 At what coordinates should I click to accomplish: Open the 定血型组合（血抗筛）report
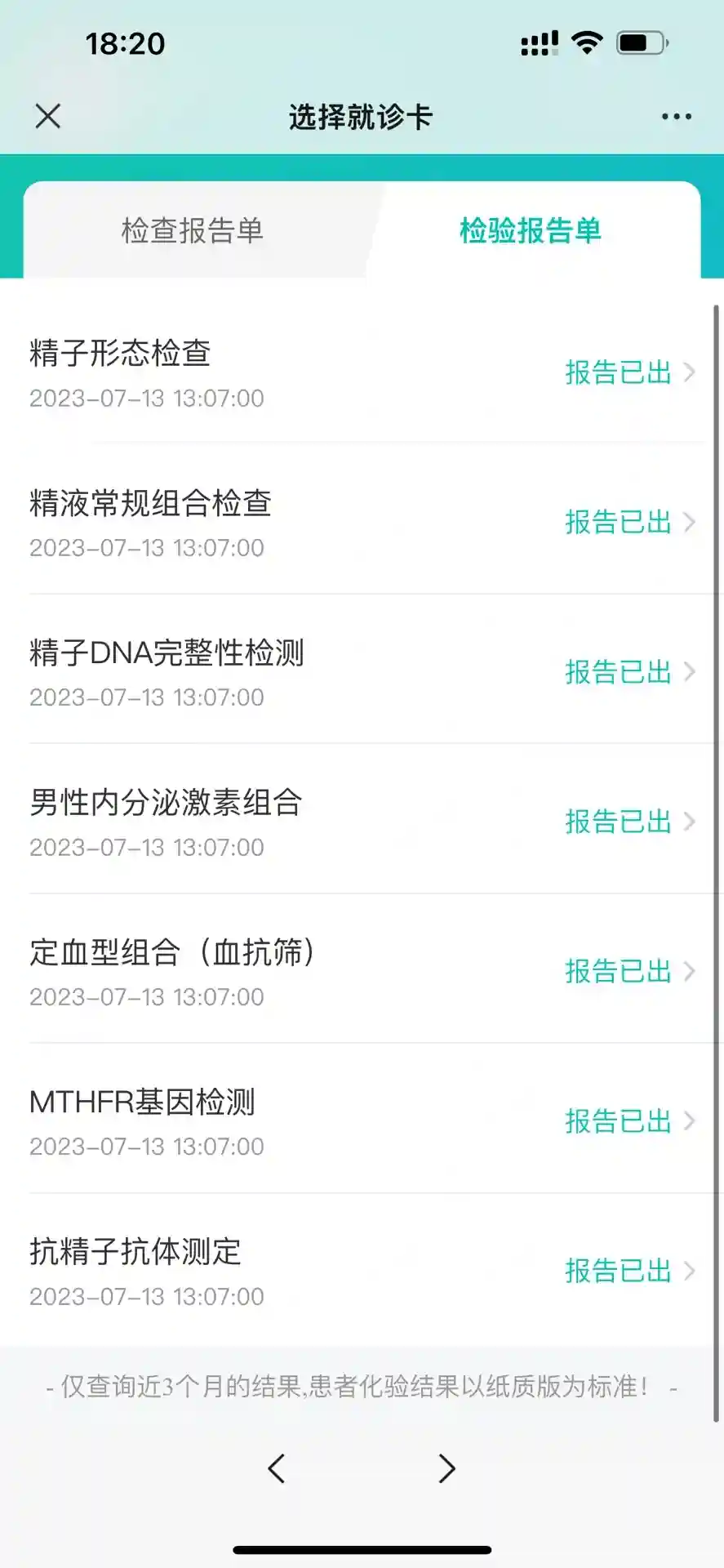[362, 972]
